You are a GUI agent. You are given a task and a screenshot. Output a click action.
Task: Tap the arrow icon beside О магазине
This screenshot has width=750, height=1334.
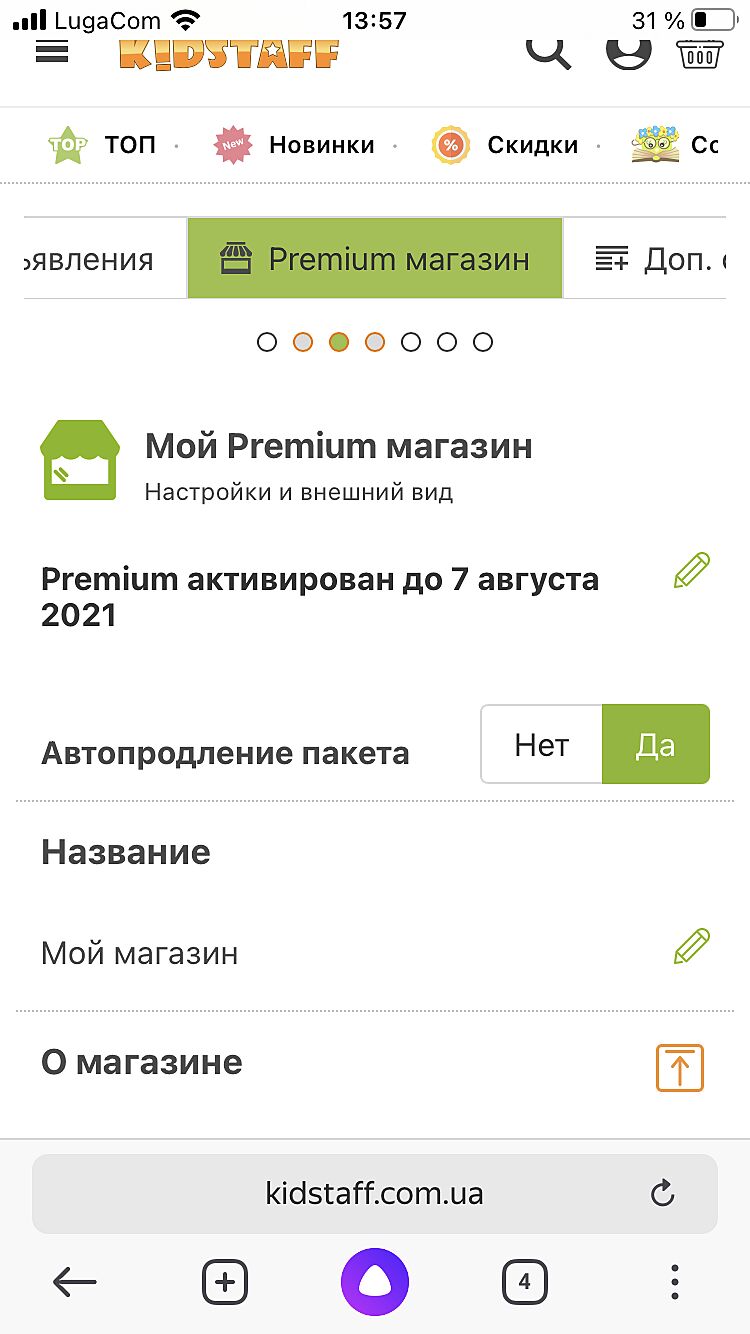click(x=680, y=1067)
